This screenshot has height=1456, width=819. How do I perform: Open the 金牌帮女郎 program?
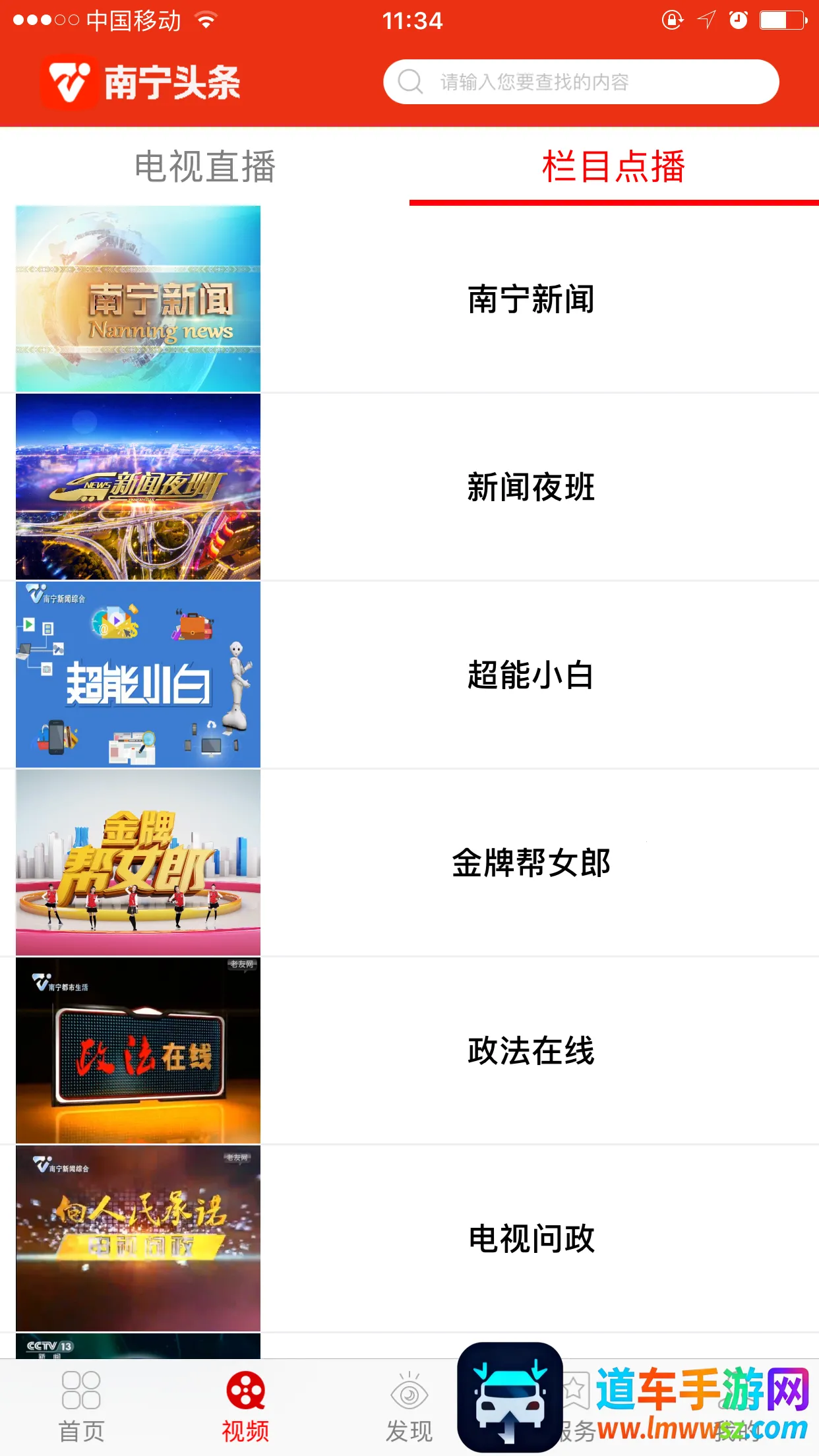[530, 863]
